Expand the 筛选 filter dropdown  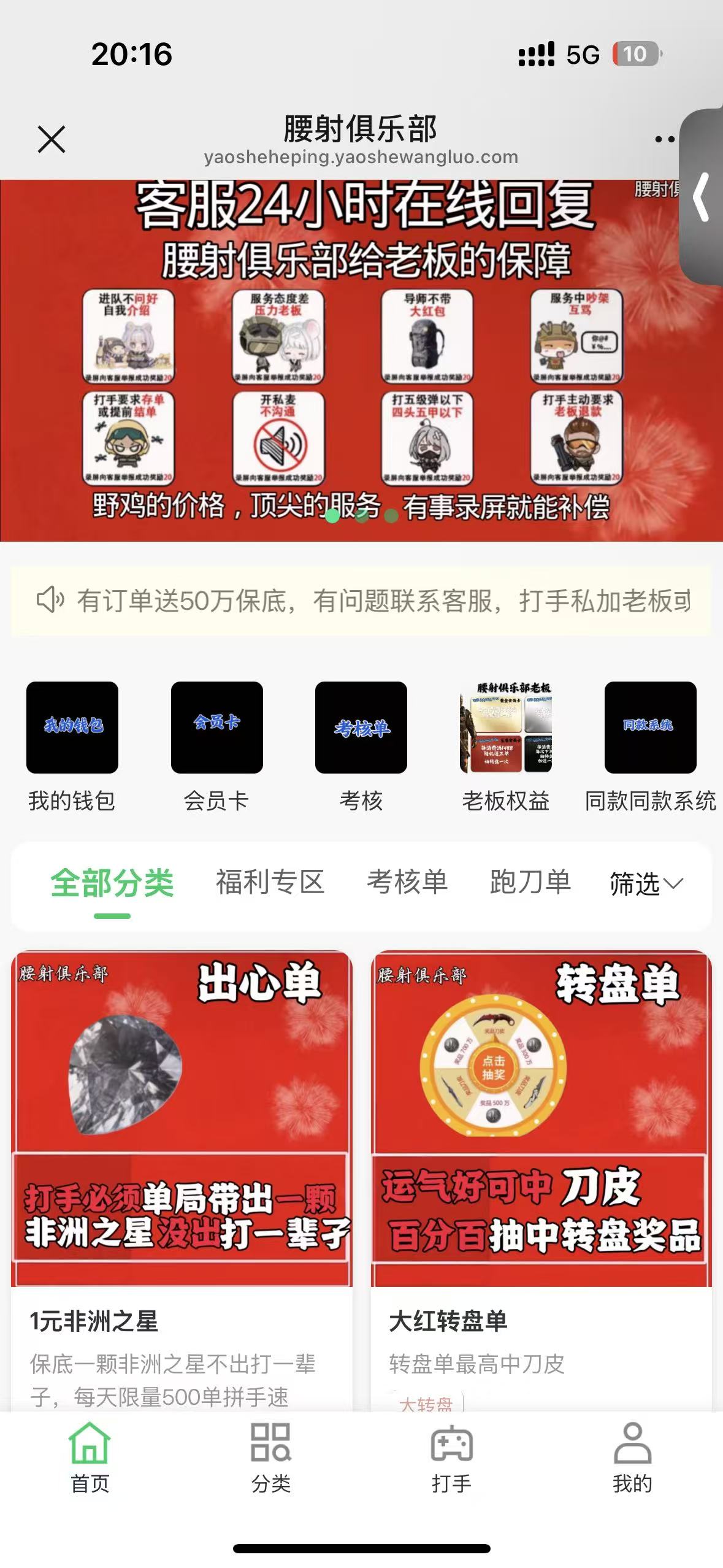coord(646,884)
